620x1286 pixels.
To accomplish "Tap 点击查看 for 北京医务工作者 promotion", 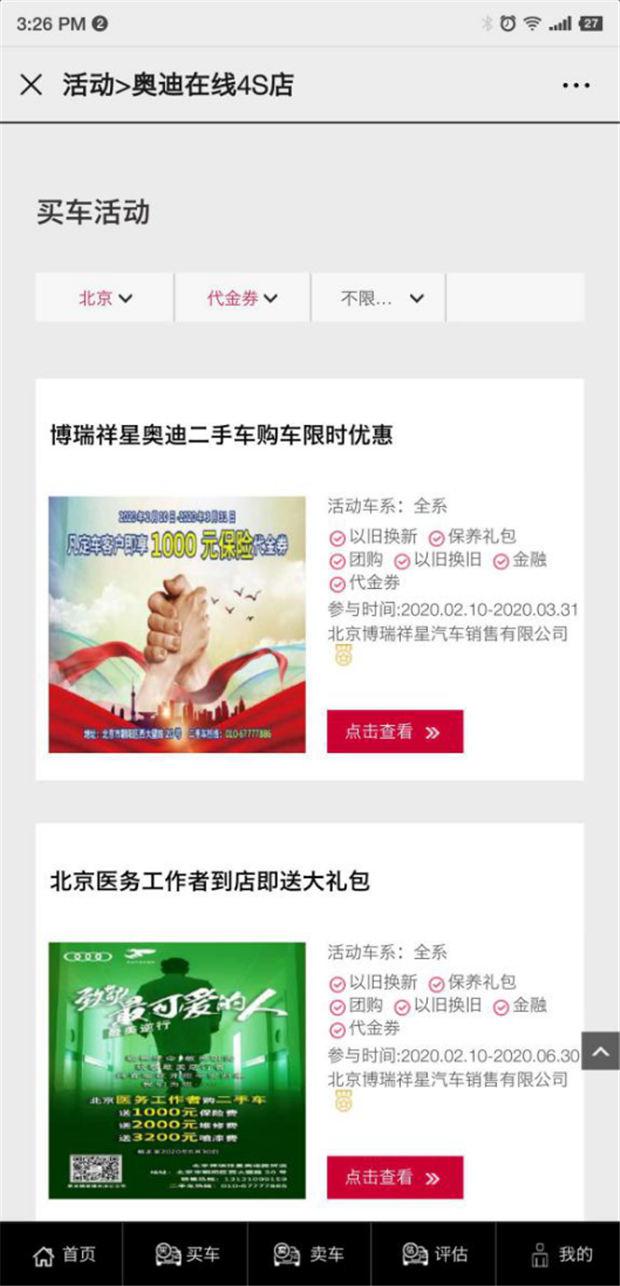I will point(394,1178).
